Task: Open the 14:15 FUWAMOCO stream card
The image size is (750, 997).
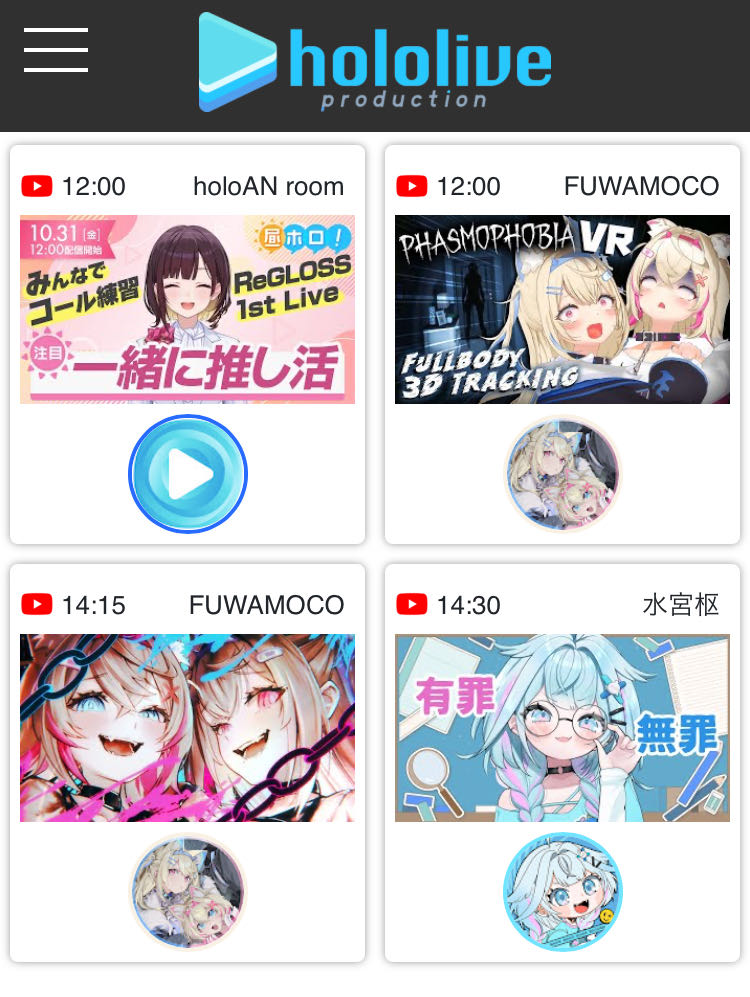Action: point(187,728)
